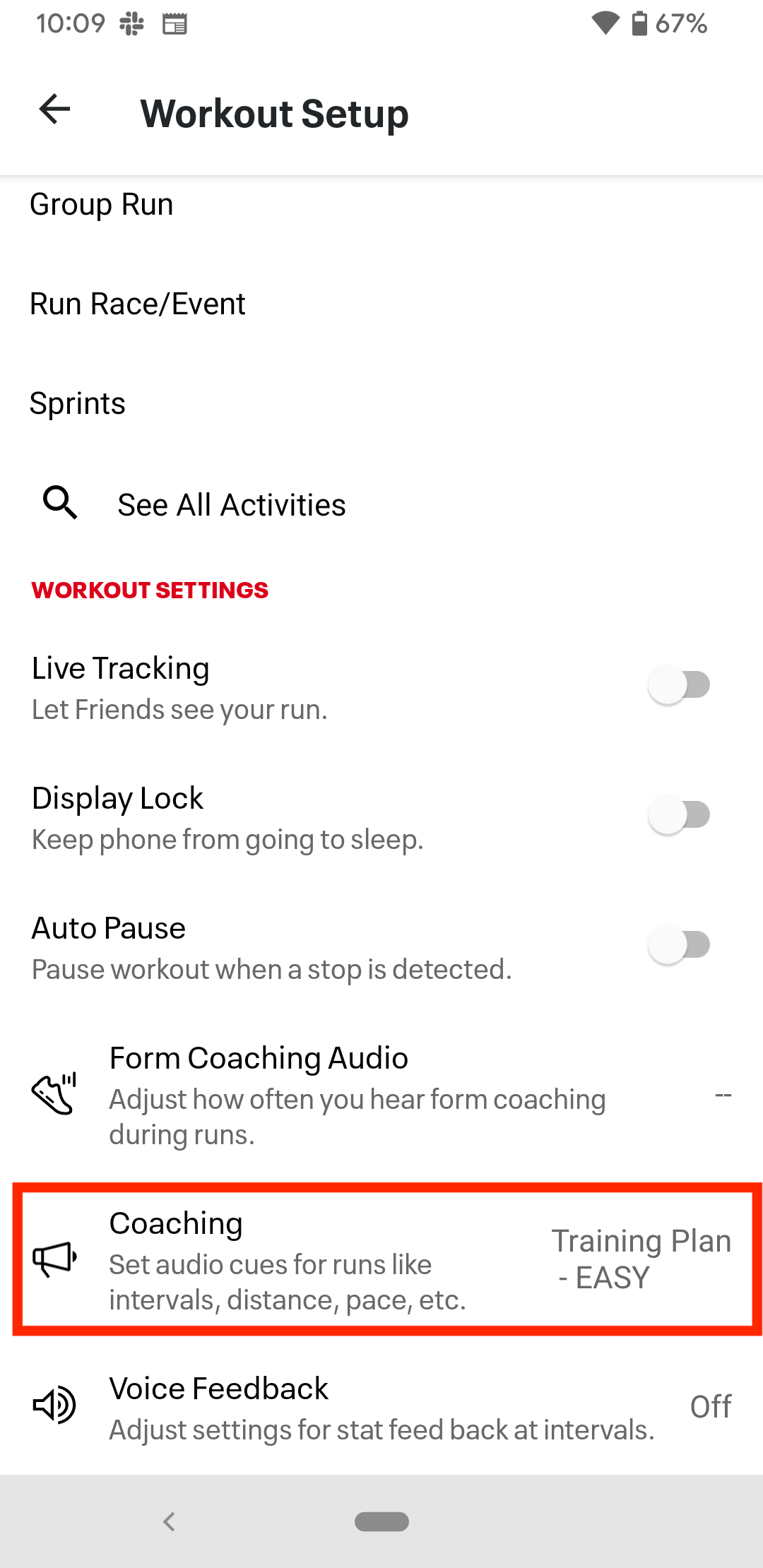This screenshot has height=1568, width=763.
Task: Tap the system back button
Action: [x=169, y=1521]
